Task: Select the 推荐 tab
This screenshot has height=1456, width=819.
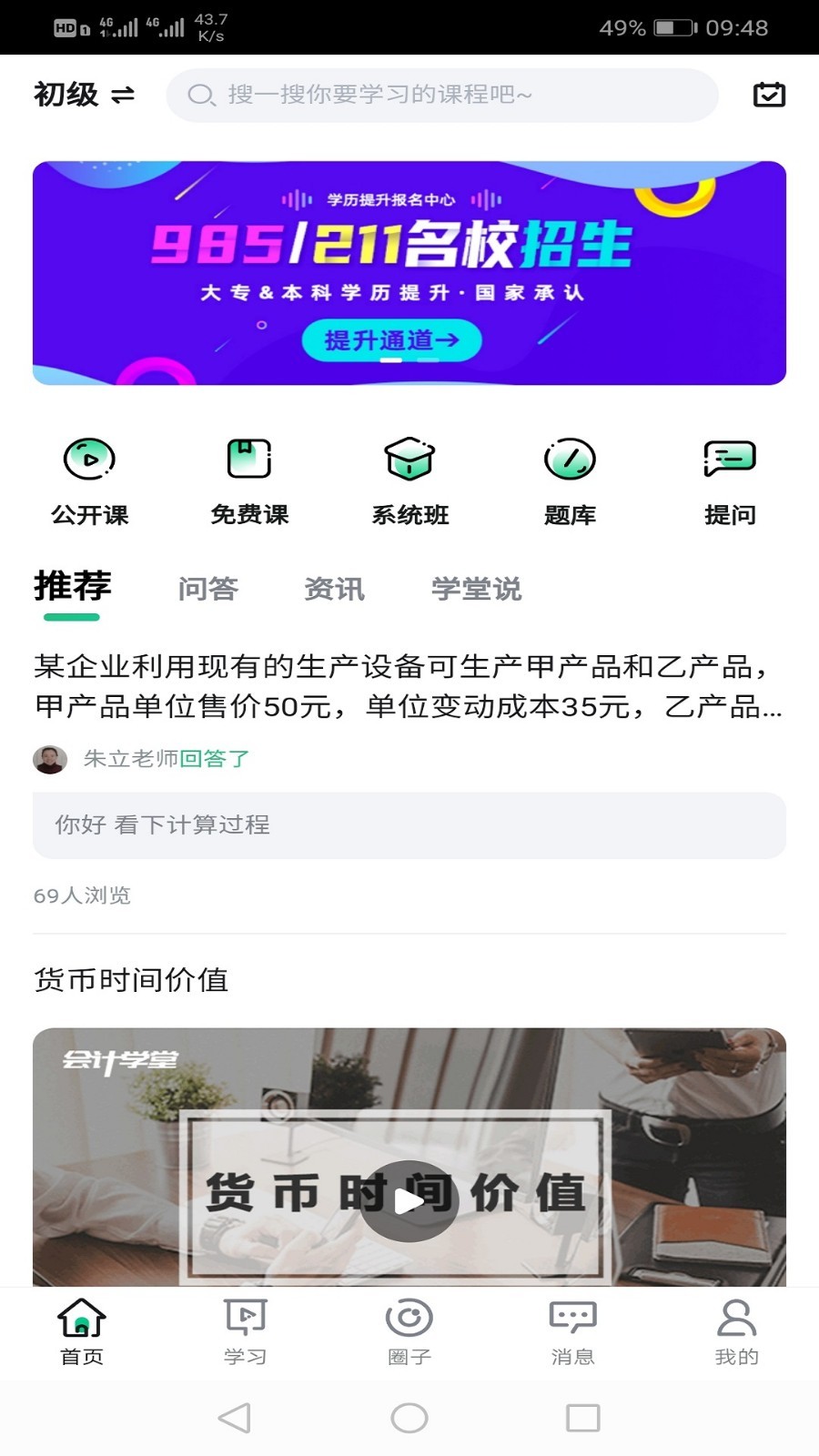Action: pos(72,587)
